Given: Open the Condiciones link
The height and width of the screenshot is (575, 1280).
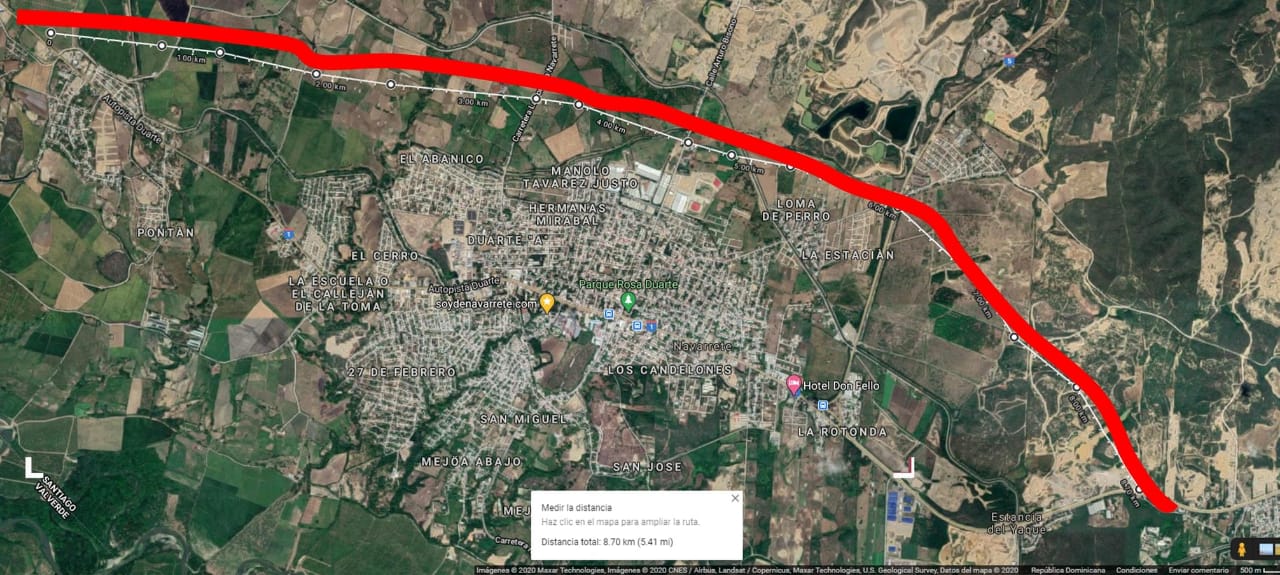Looking at the screenshot, I should pos(1136,570).
